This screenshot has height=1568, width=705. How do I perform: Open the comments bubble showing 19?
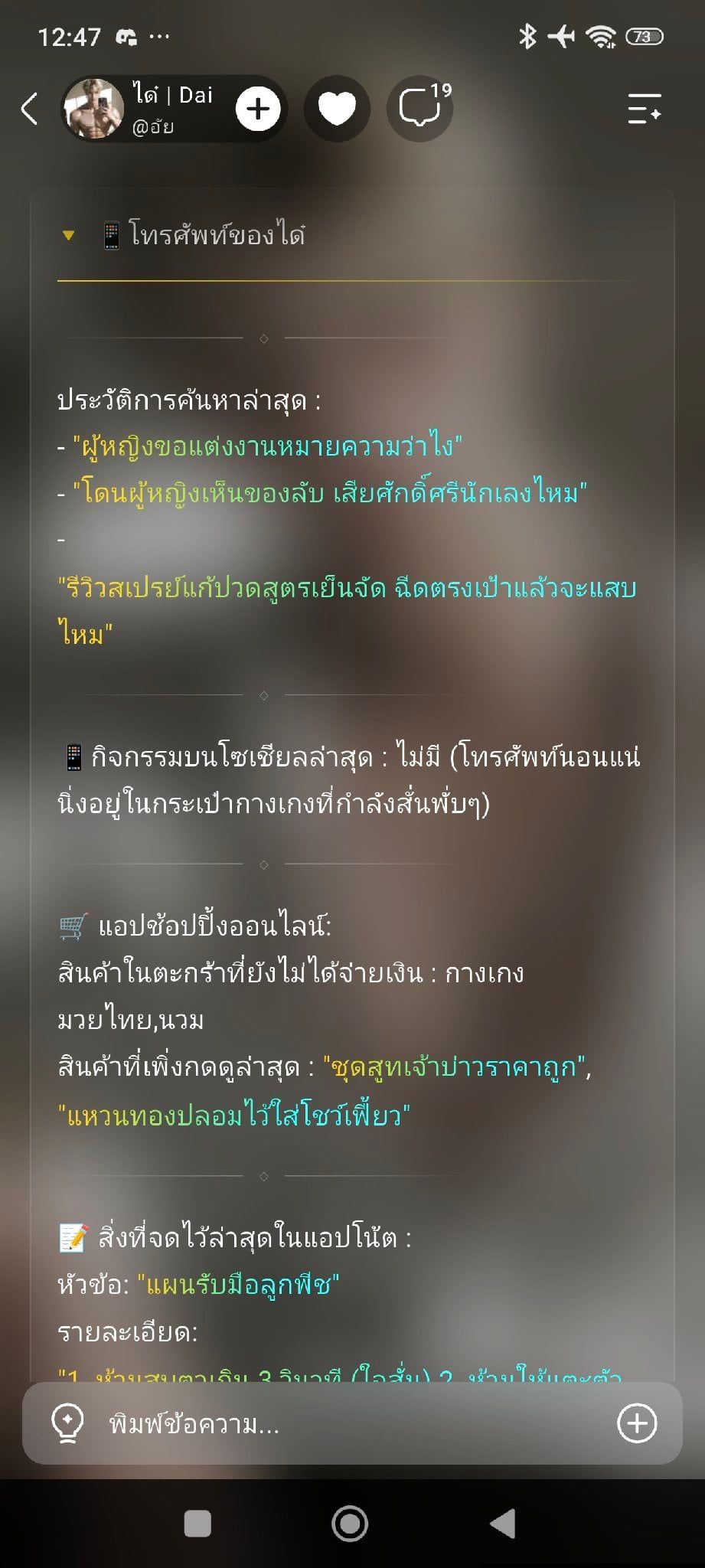420,109
